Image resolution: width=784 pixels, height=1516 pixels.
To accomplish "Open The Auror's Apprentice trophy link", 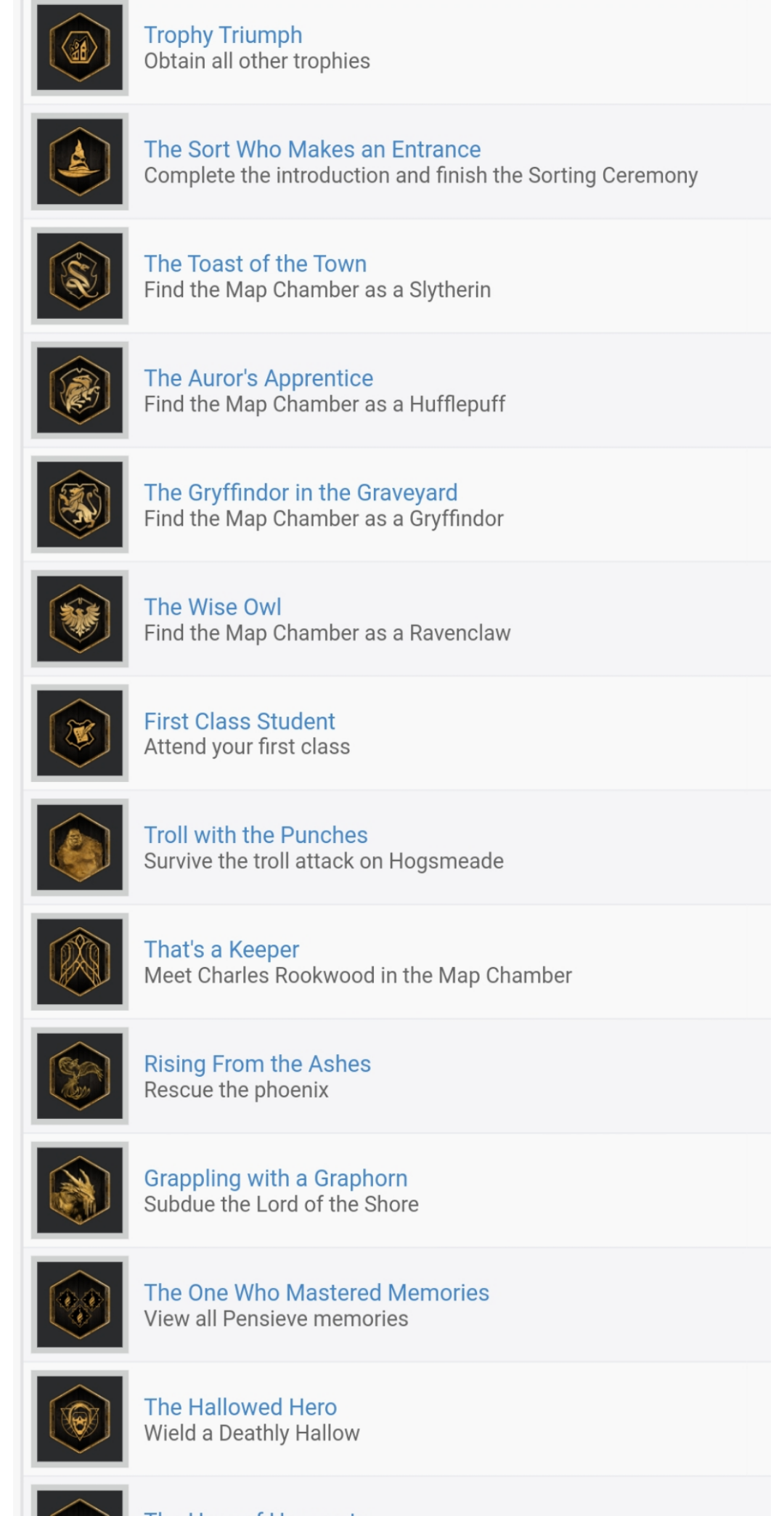I will [258, 378].
